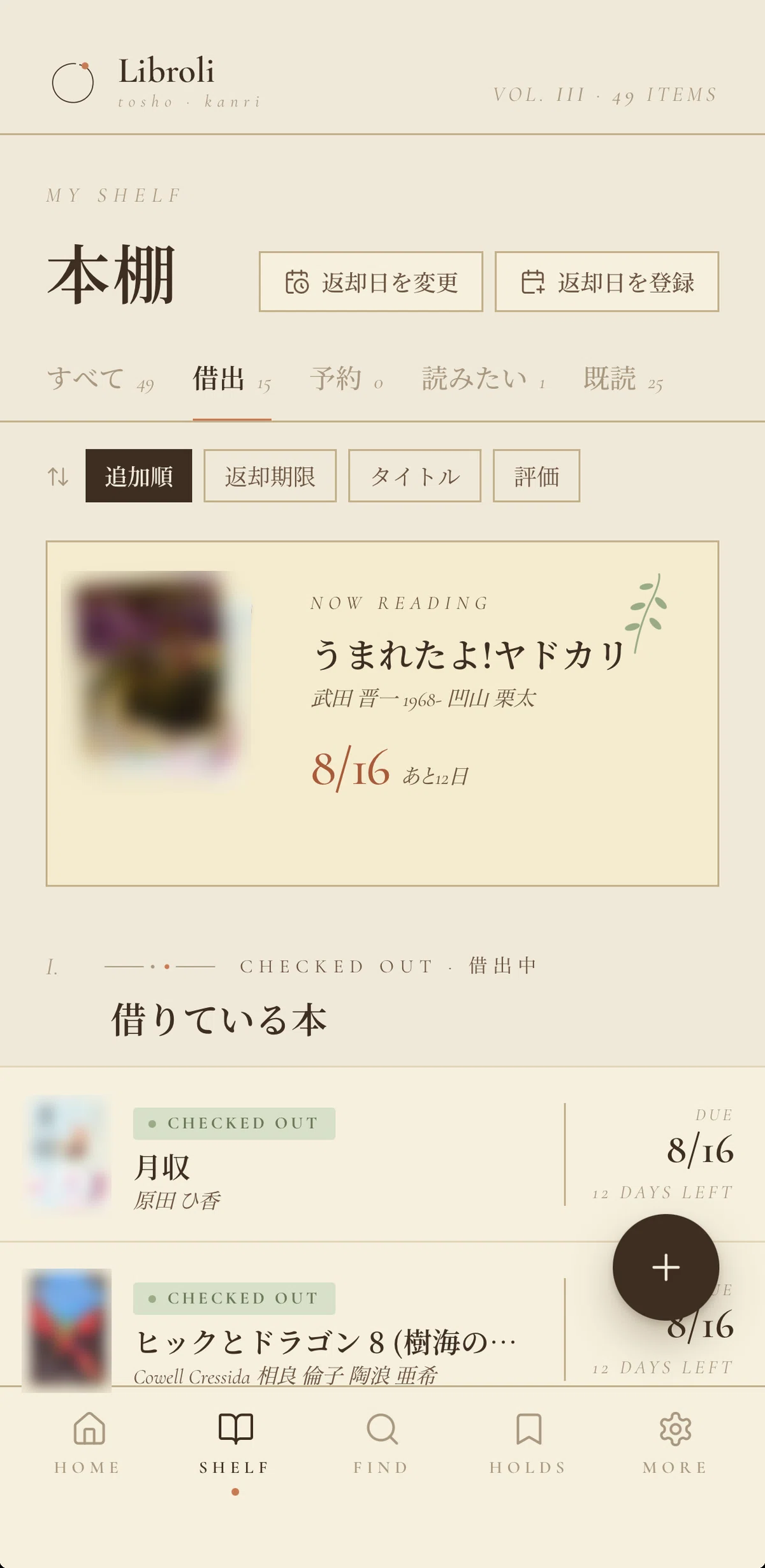This screenshot has width=765, height=1568.
Task: Show the 既読 tab
Action: (x=623, y=380)
